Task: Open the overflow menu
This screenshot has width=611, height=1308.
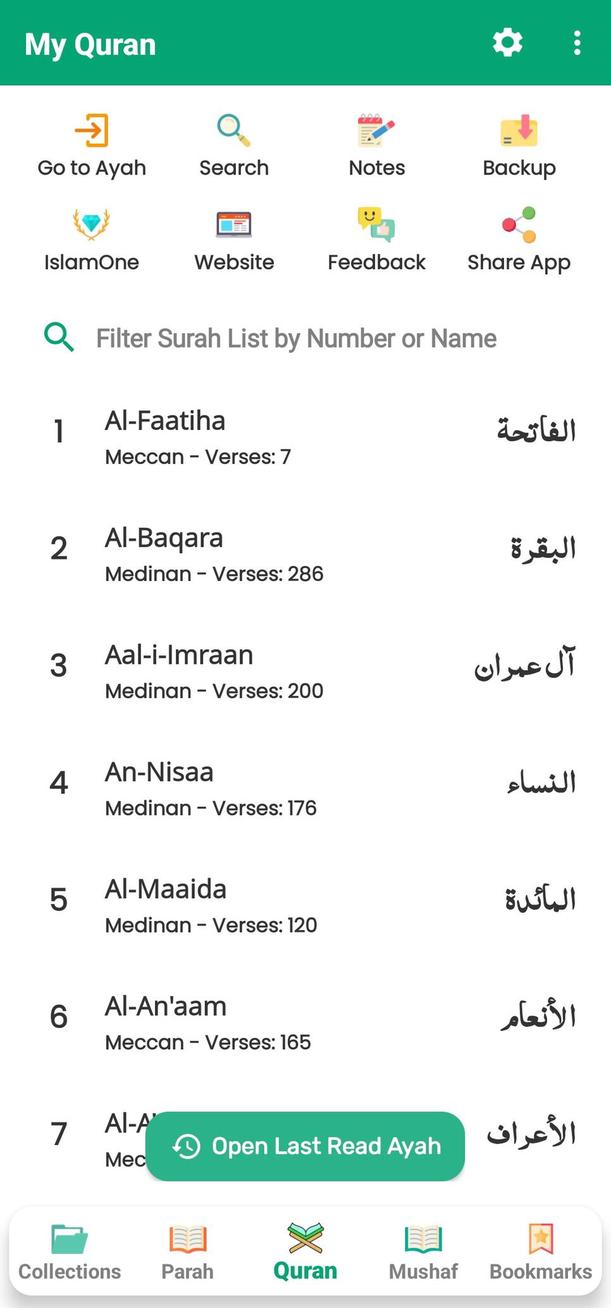Action: [577, 43]
